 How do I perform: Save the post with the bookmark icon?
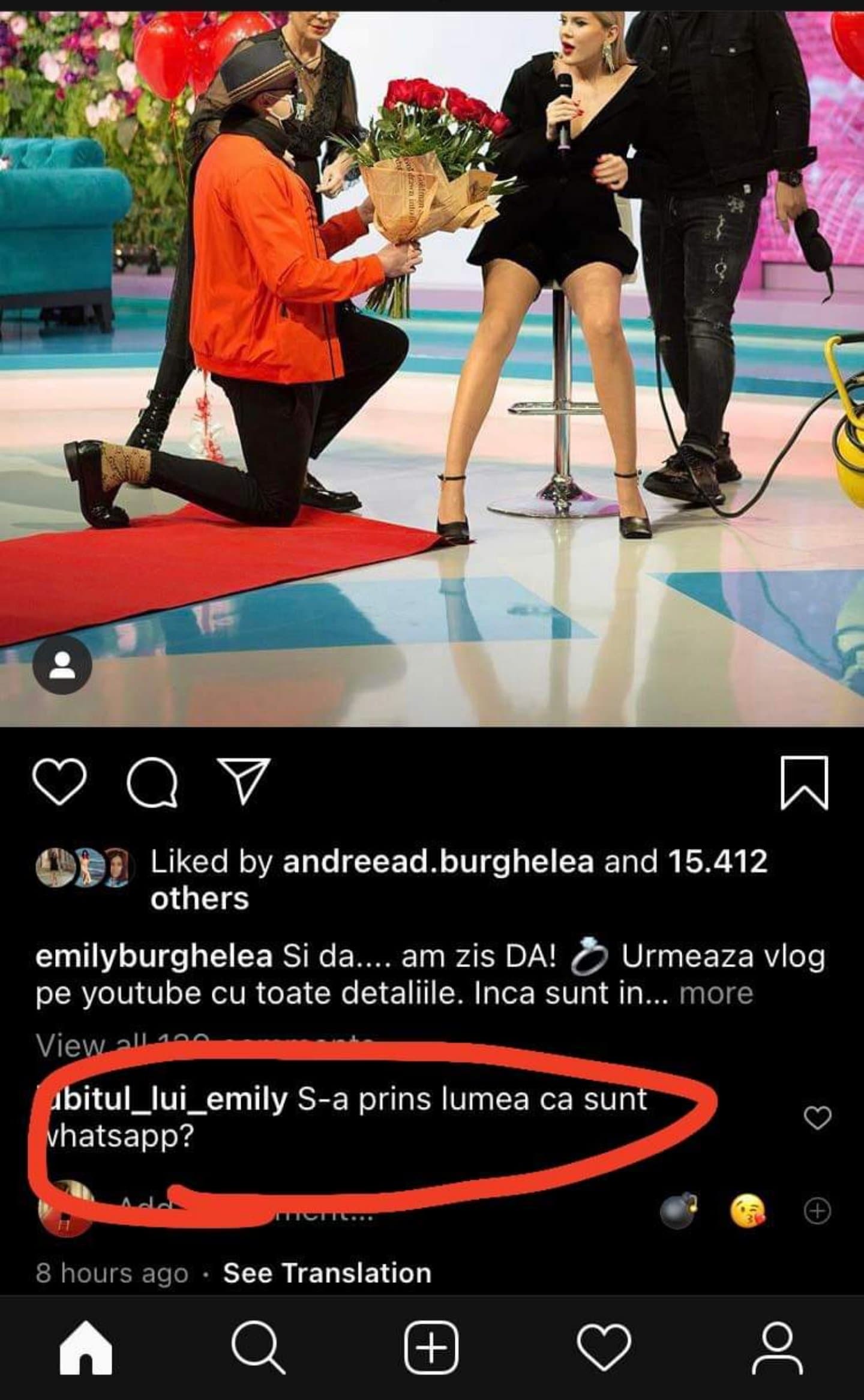tap(805, 783)
